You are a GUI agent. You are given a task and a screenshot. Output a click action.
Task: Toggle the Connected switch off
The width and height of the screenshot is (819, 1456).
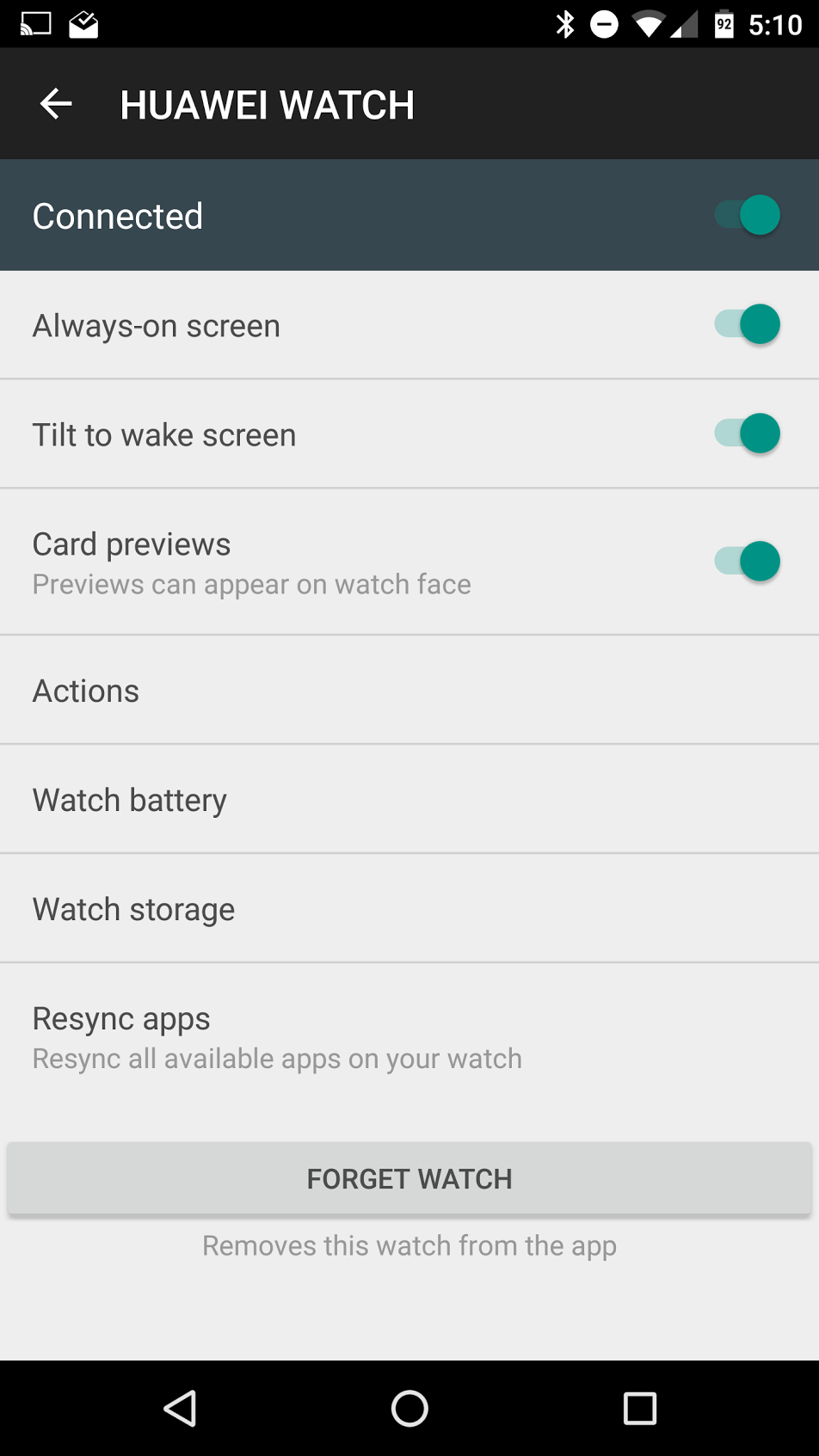tap(747, 215)
